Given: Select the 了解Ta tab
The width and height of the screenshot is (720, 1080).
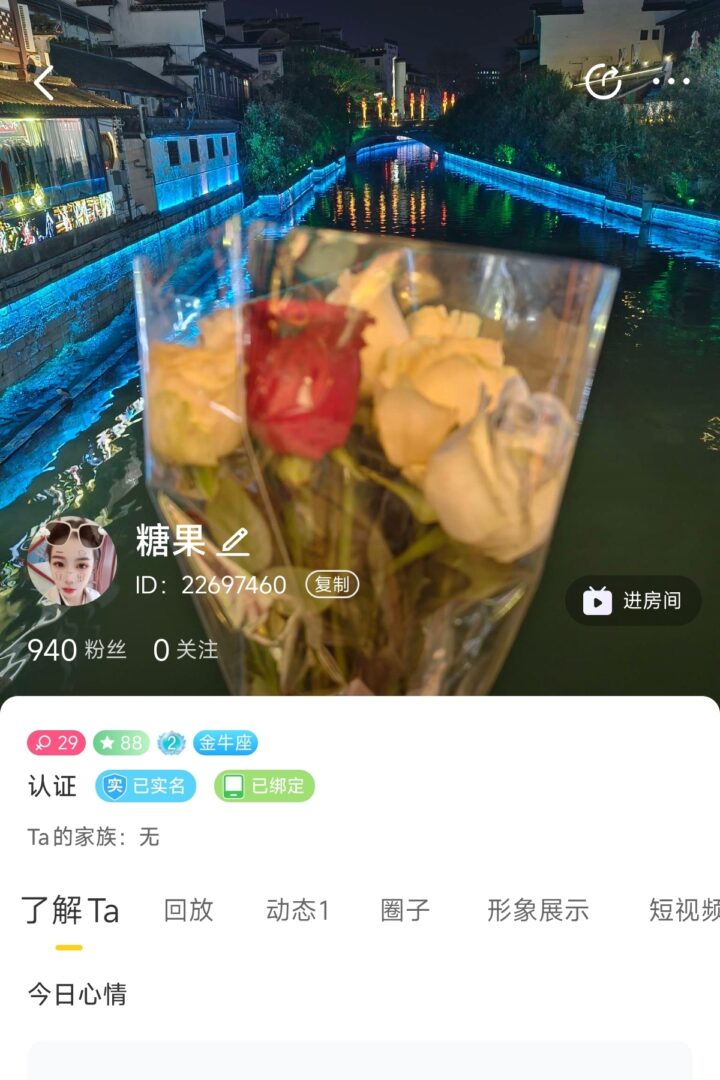Looking at the screenshot, I should click(x=70, y=911).
